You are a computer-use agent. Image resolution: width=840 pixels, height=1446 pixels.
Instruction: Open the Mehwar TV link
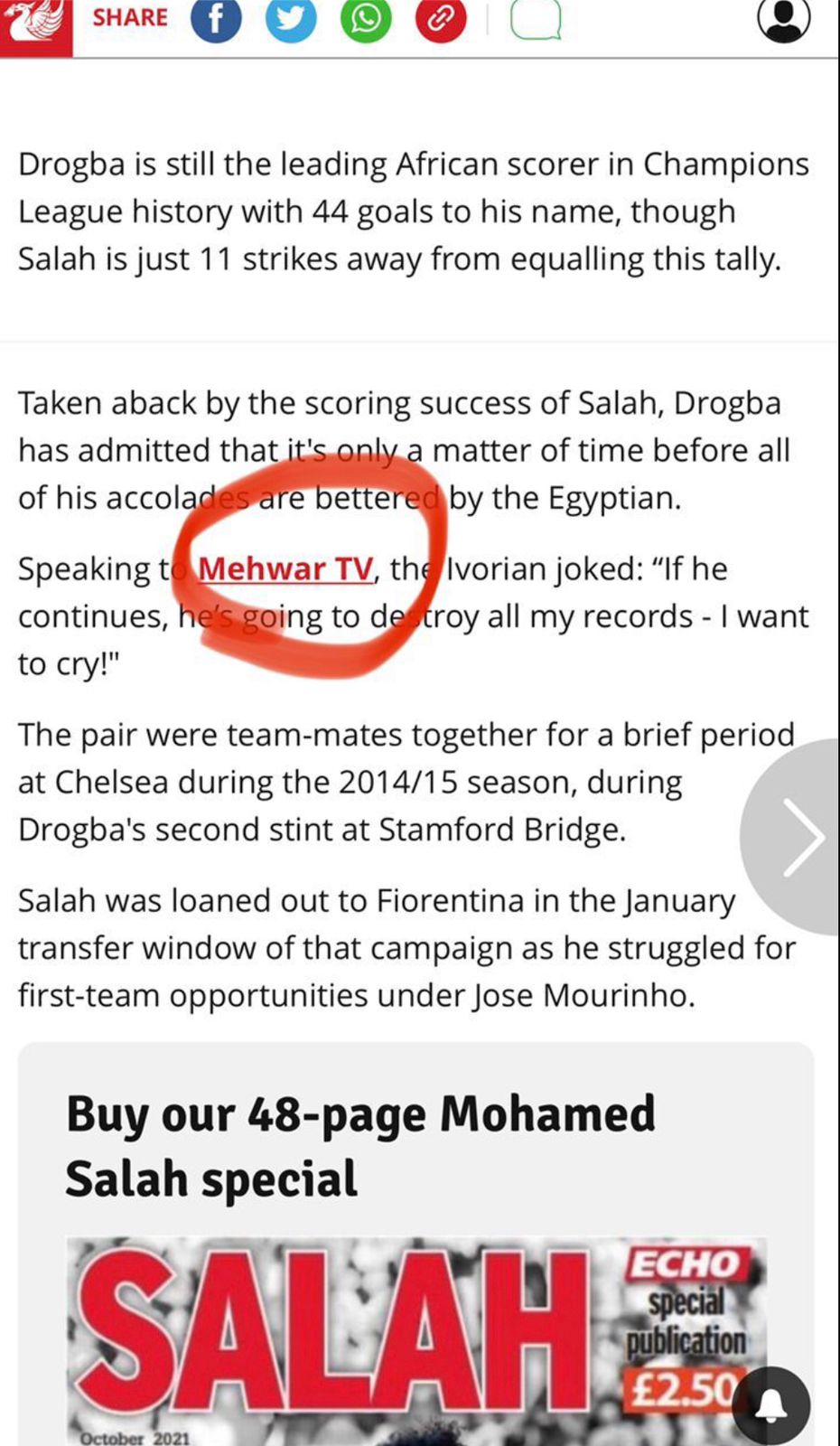pyautogui.click(x=285, y=568)
